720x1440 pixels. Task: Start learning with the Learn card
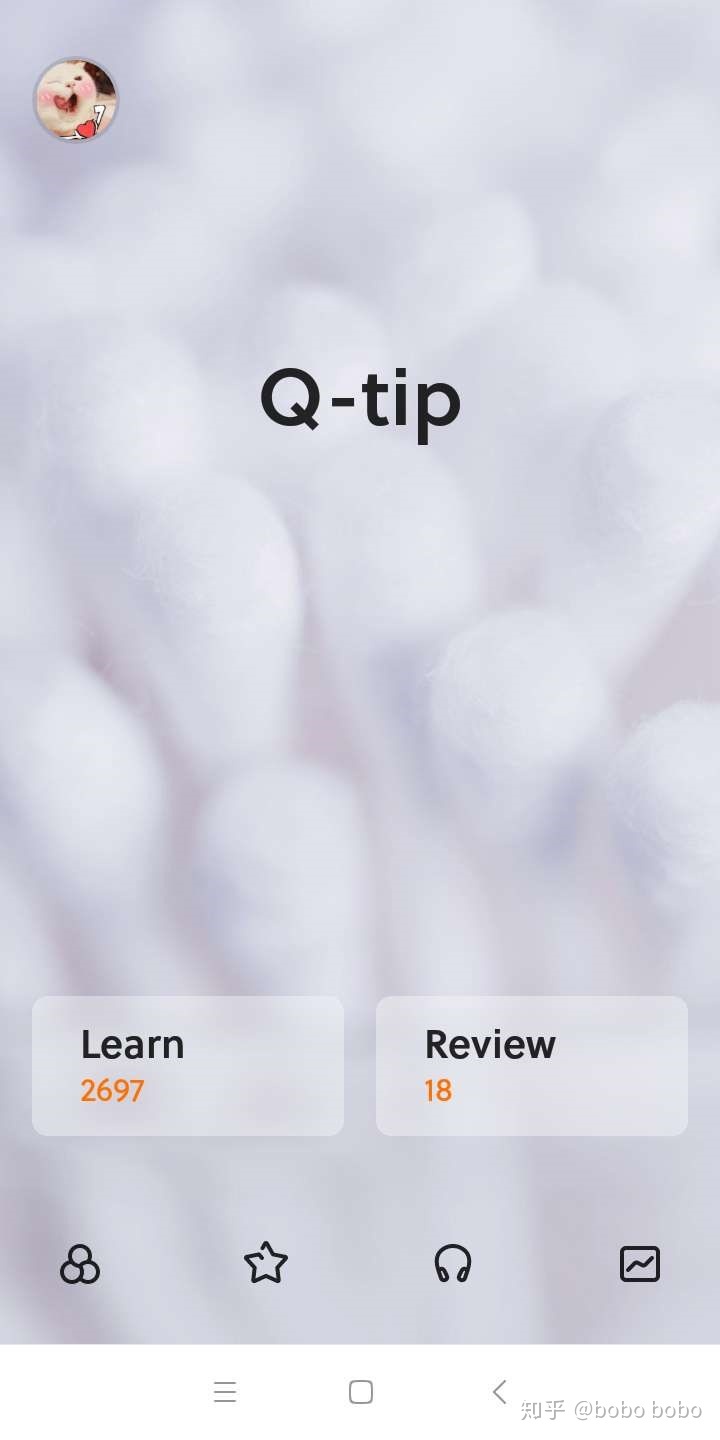(188, 1065)
